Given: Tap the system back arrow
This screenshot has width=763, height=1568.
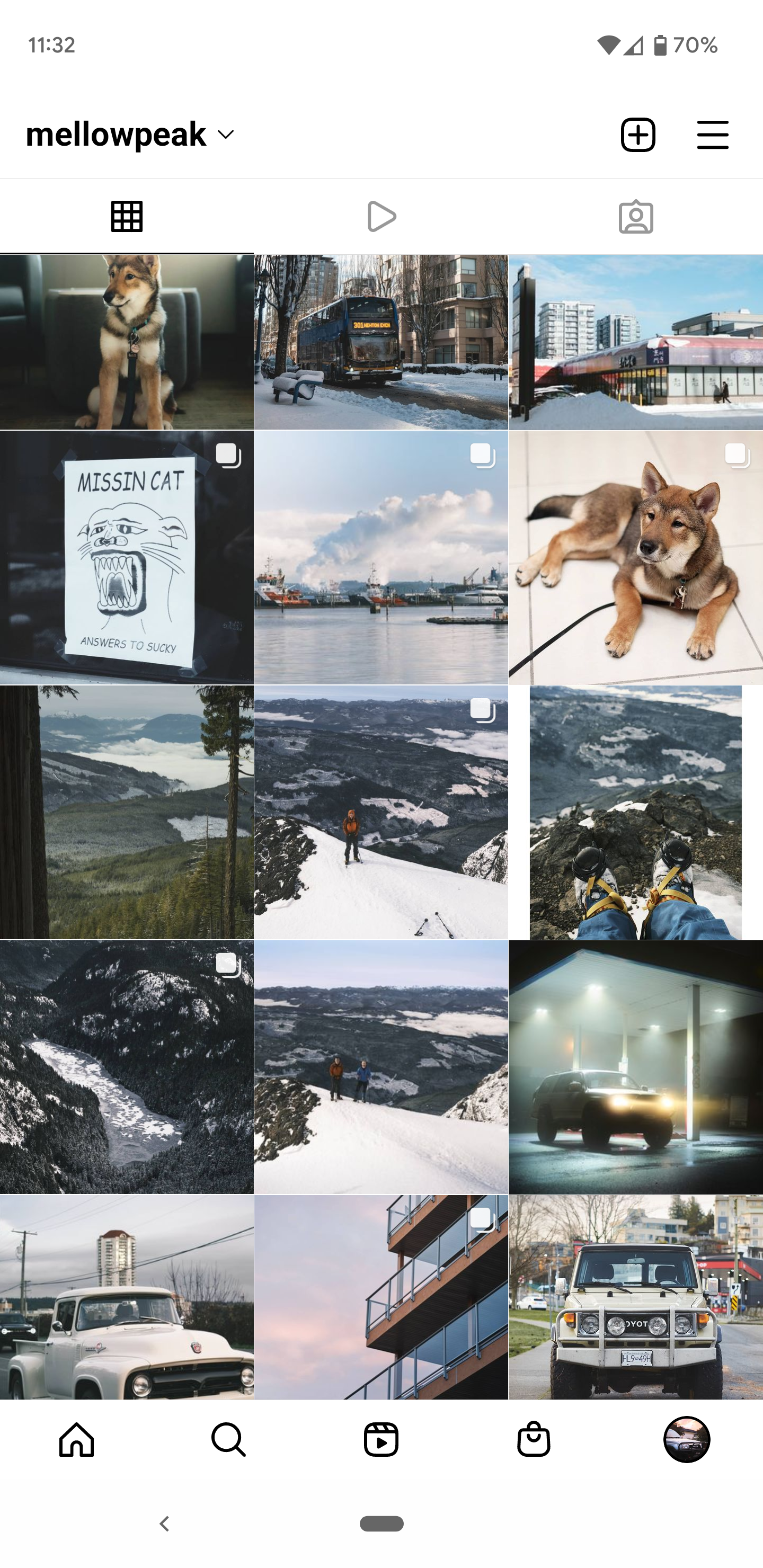Looking at the screenshot, I should point(164,1524).
